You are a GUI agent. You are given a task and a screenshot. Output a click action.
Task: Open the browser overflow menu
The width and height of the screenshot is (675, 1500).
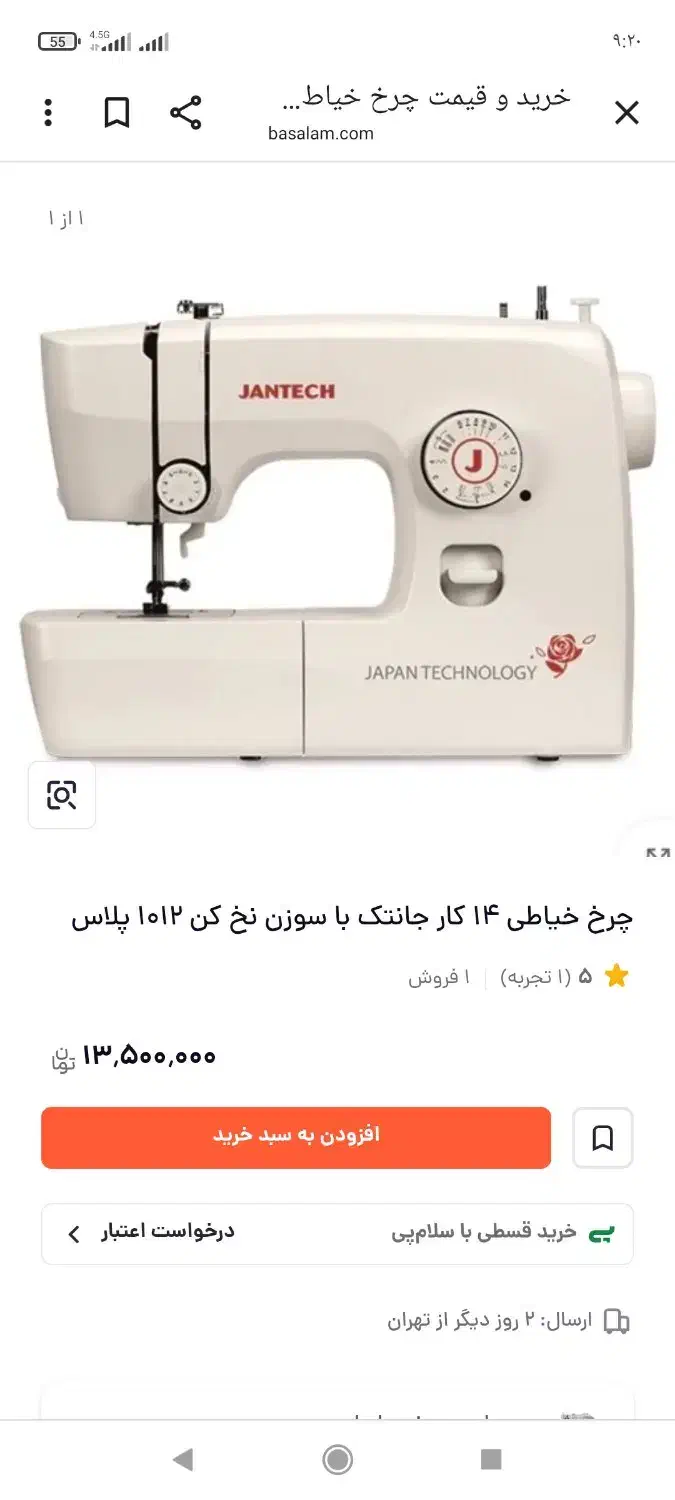(x=48, y=113)
